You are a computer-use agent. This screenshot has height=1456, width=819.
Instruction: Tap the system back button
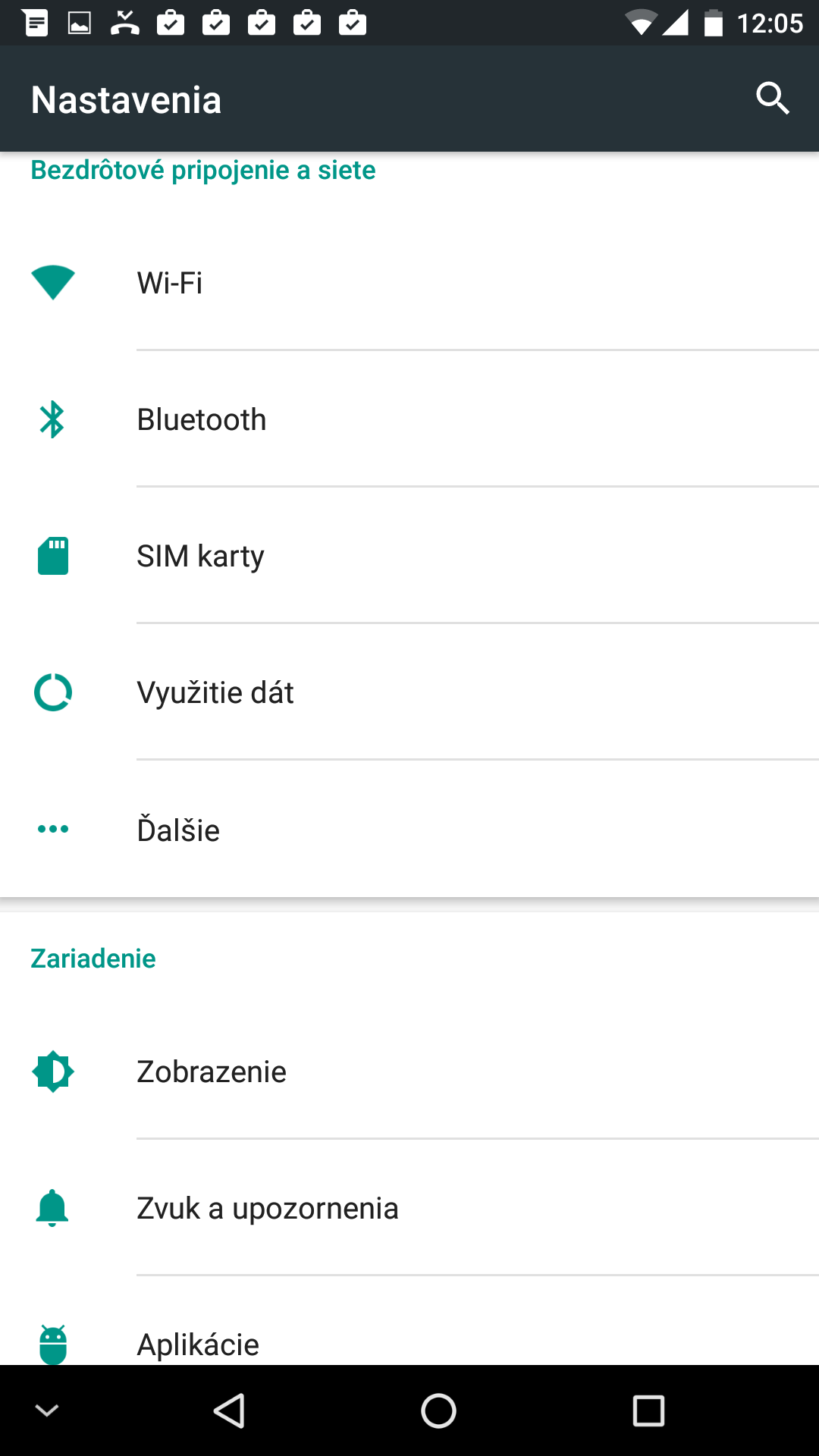coord(229,1410)
